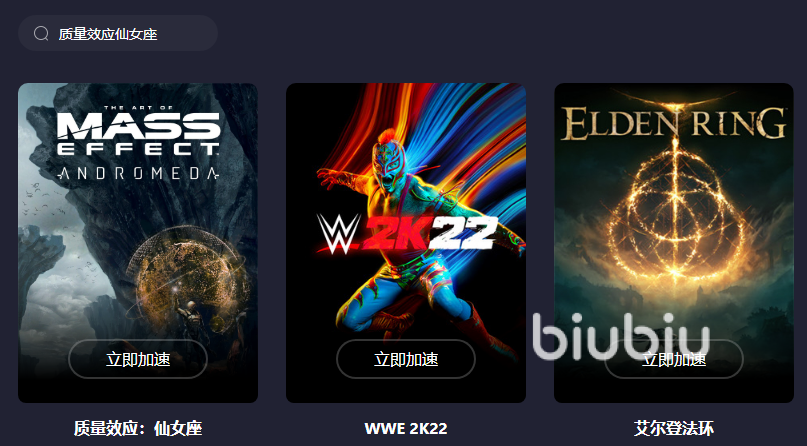Screen dimensions: 807x446
Task: Tap the search field with 质量效应仙女座
Action: tap(120, 34)
